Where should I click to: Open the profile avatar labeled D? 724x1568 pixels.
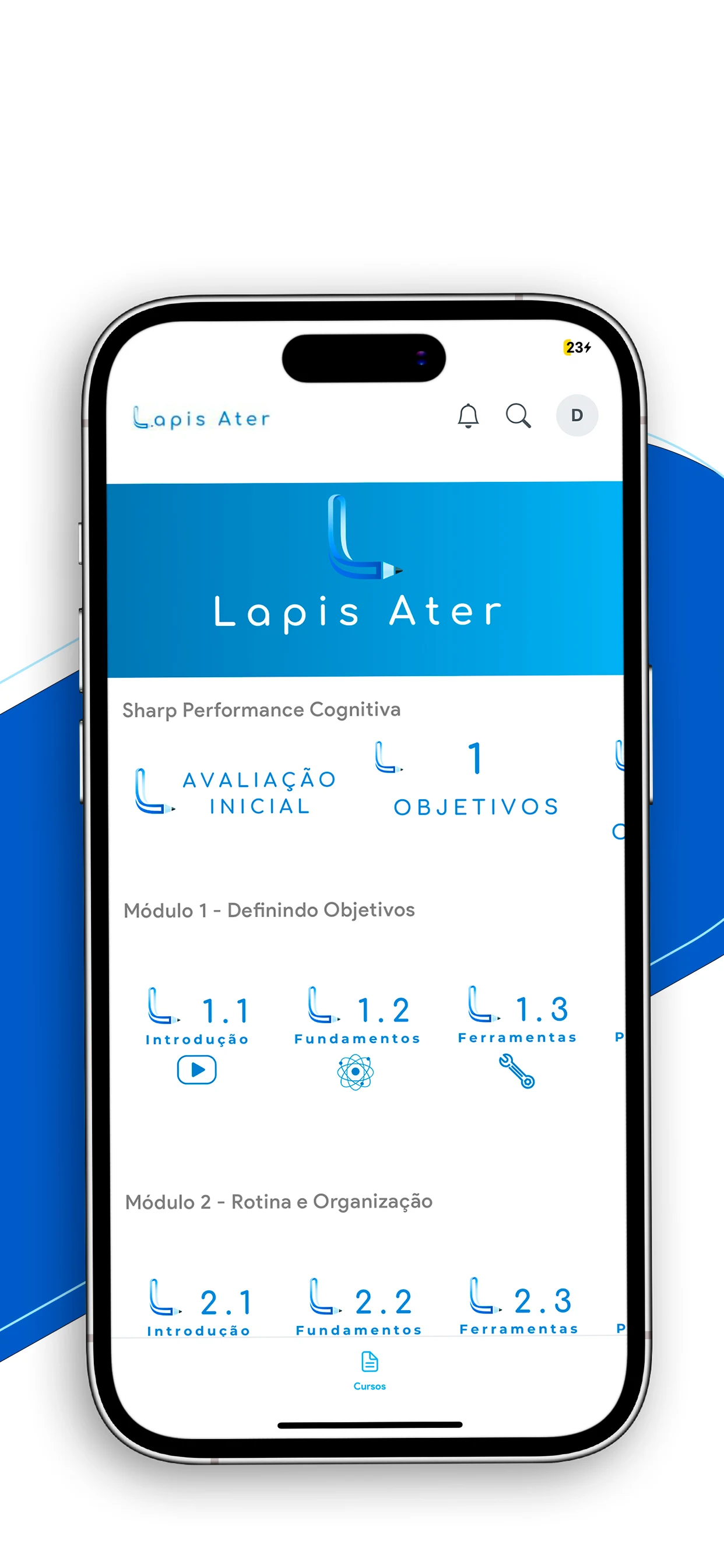[x=575, y=416]
